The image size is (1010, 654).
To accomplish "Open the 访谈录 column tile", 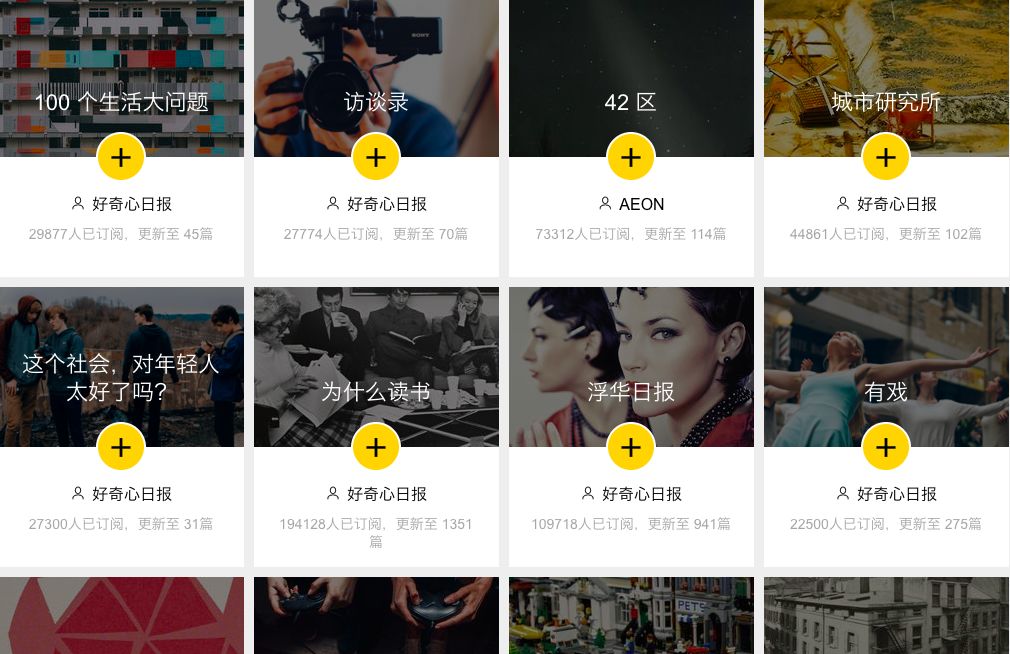I will [376, 60].
